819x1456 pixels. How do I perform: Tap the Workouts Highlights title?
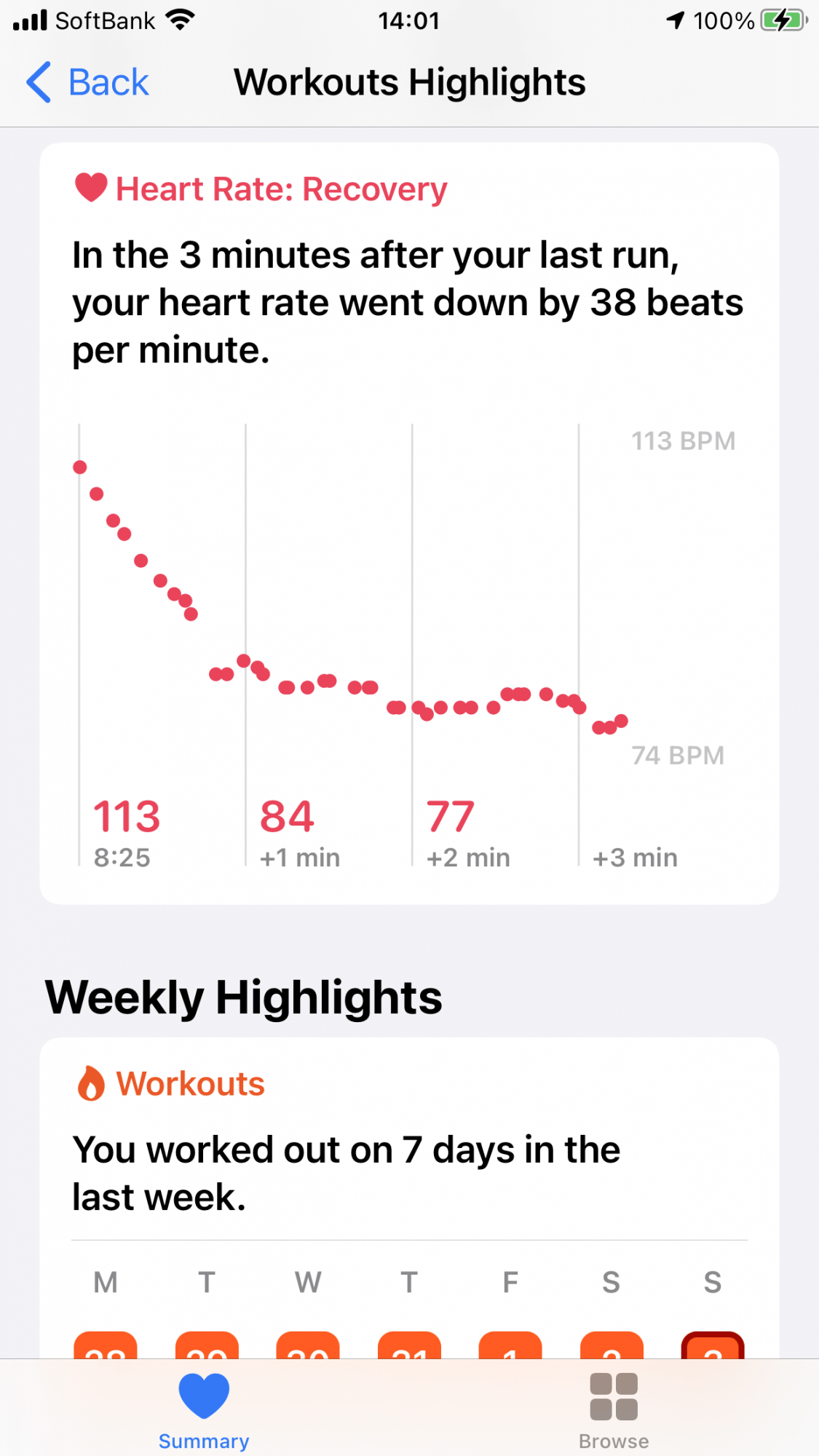[x=409, y=82]
